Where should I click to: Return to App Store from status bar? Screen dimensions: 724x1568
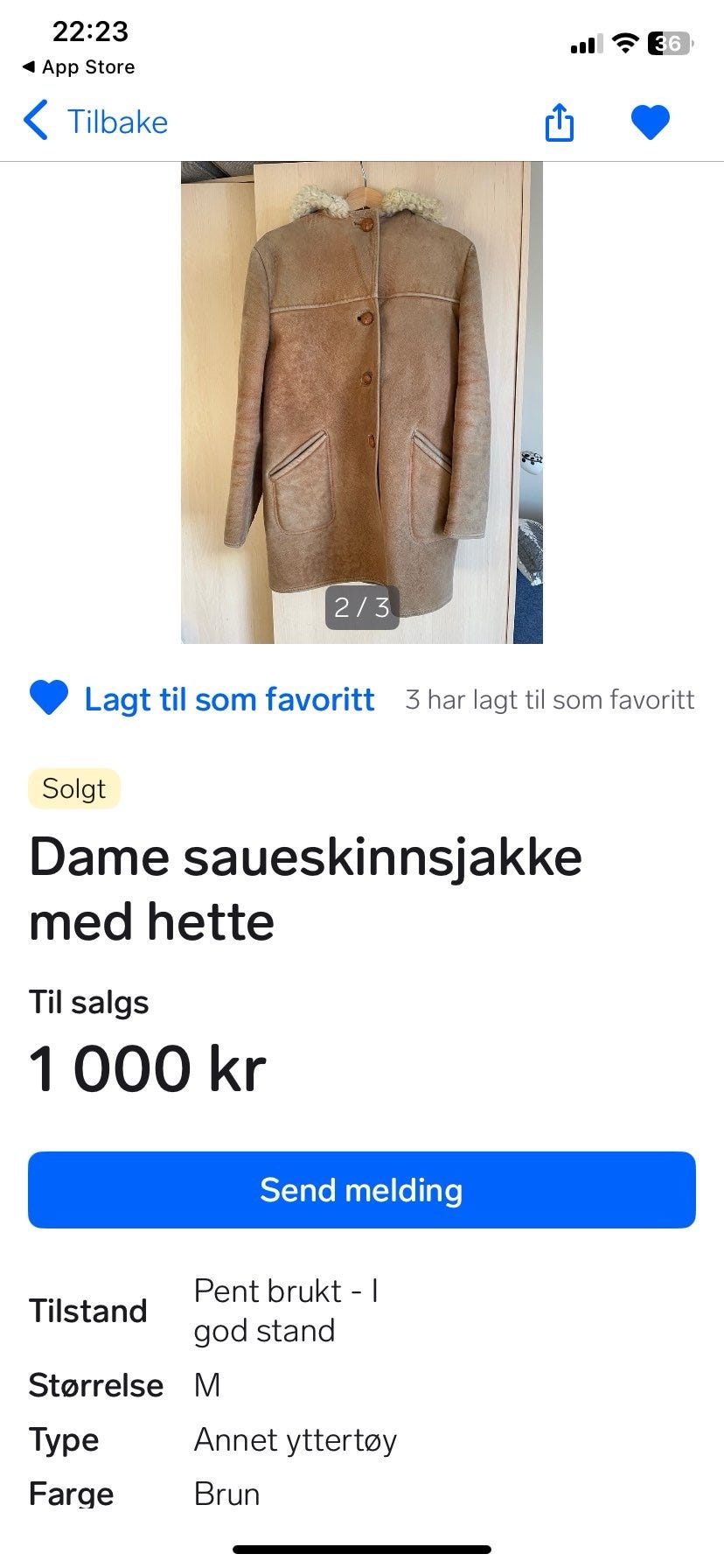[79, 67]
